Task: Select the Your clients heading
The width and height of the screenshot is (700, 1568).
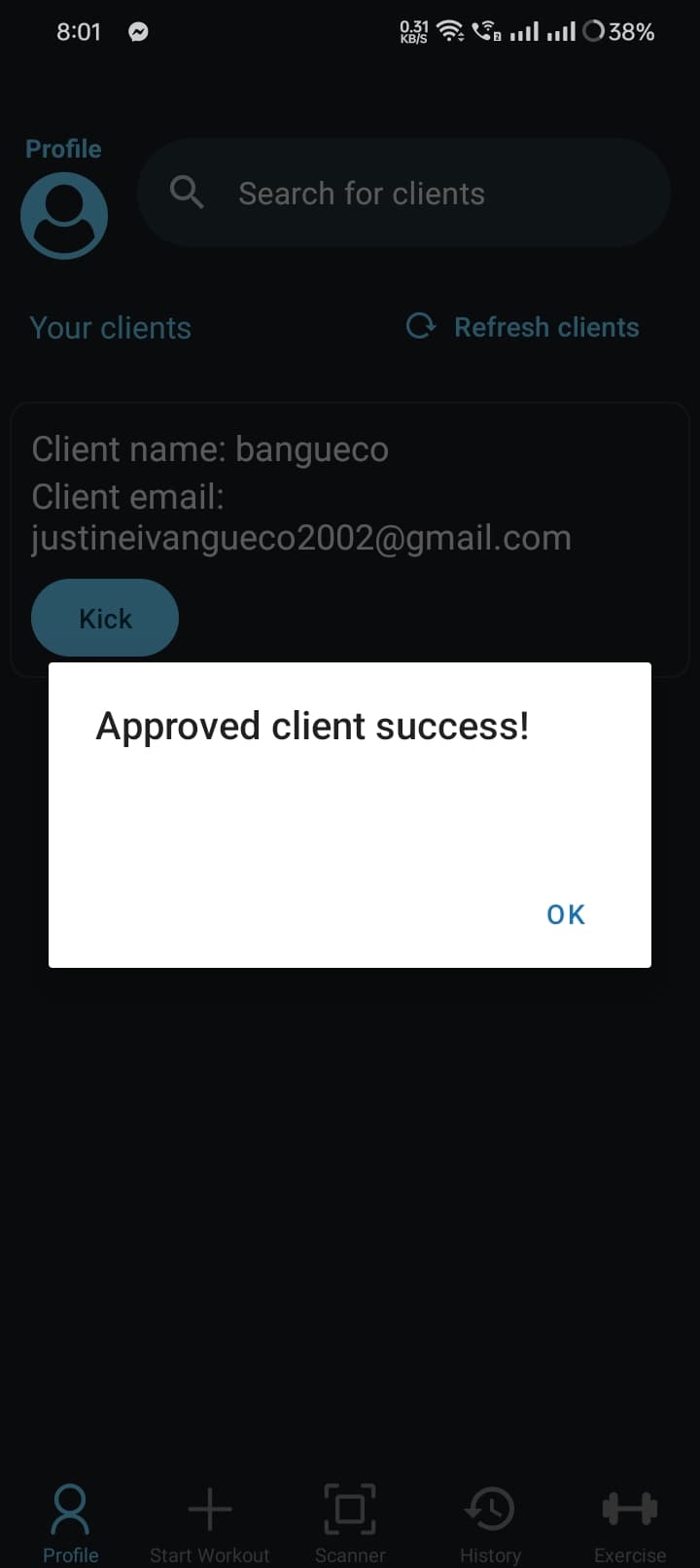Action: click(x=110, y=327)
